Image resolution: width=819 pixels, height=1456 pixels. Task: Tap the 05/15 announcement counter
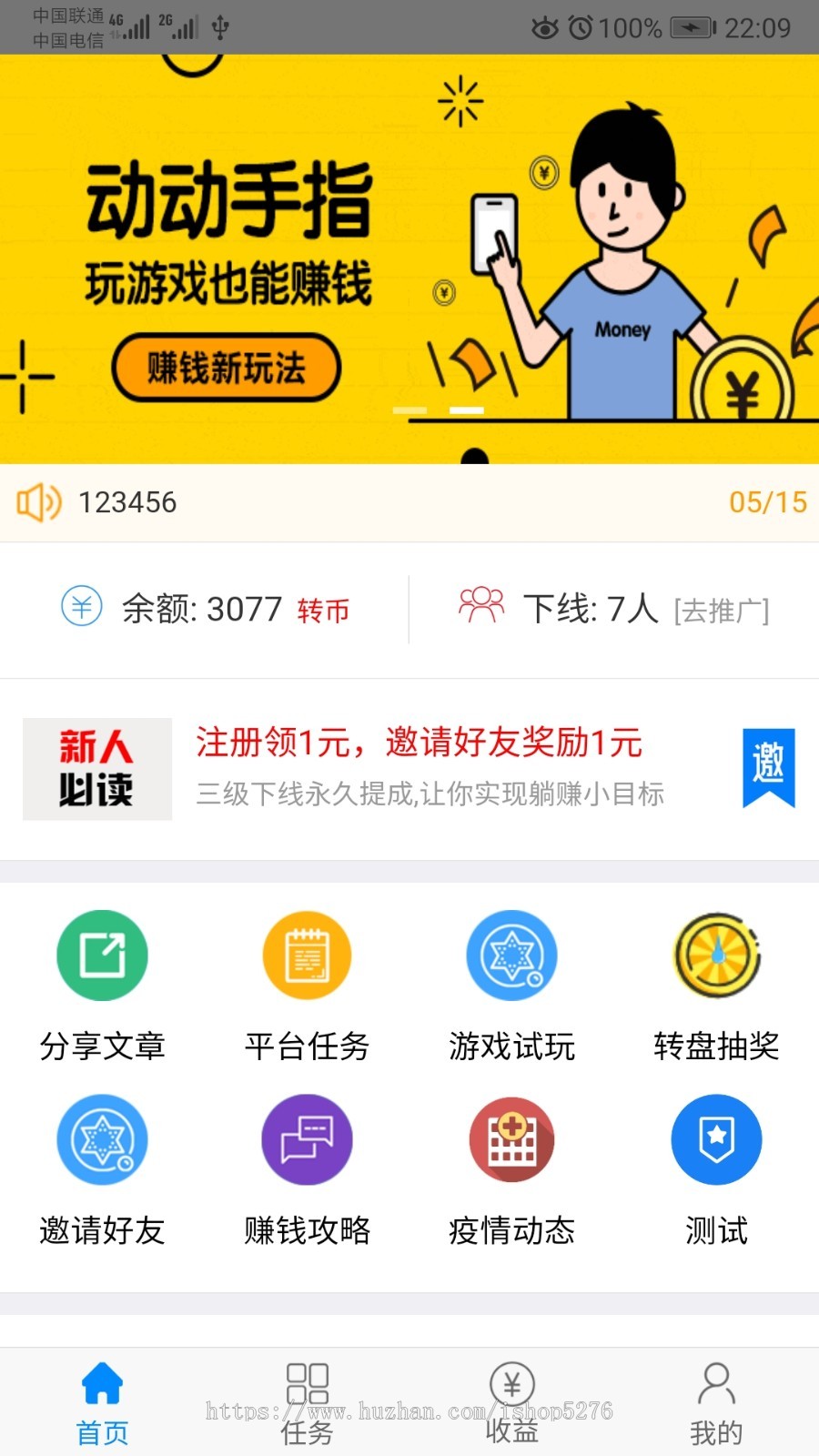pyautogui.click(x=769, y=502)
